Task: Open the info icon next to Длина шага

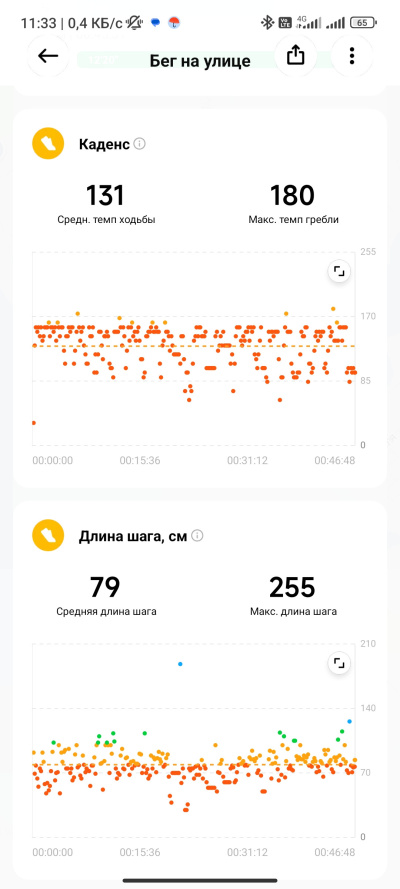Action: coord(197,535)
